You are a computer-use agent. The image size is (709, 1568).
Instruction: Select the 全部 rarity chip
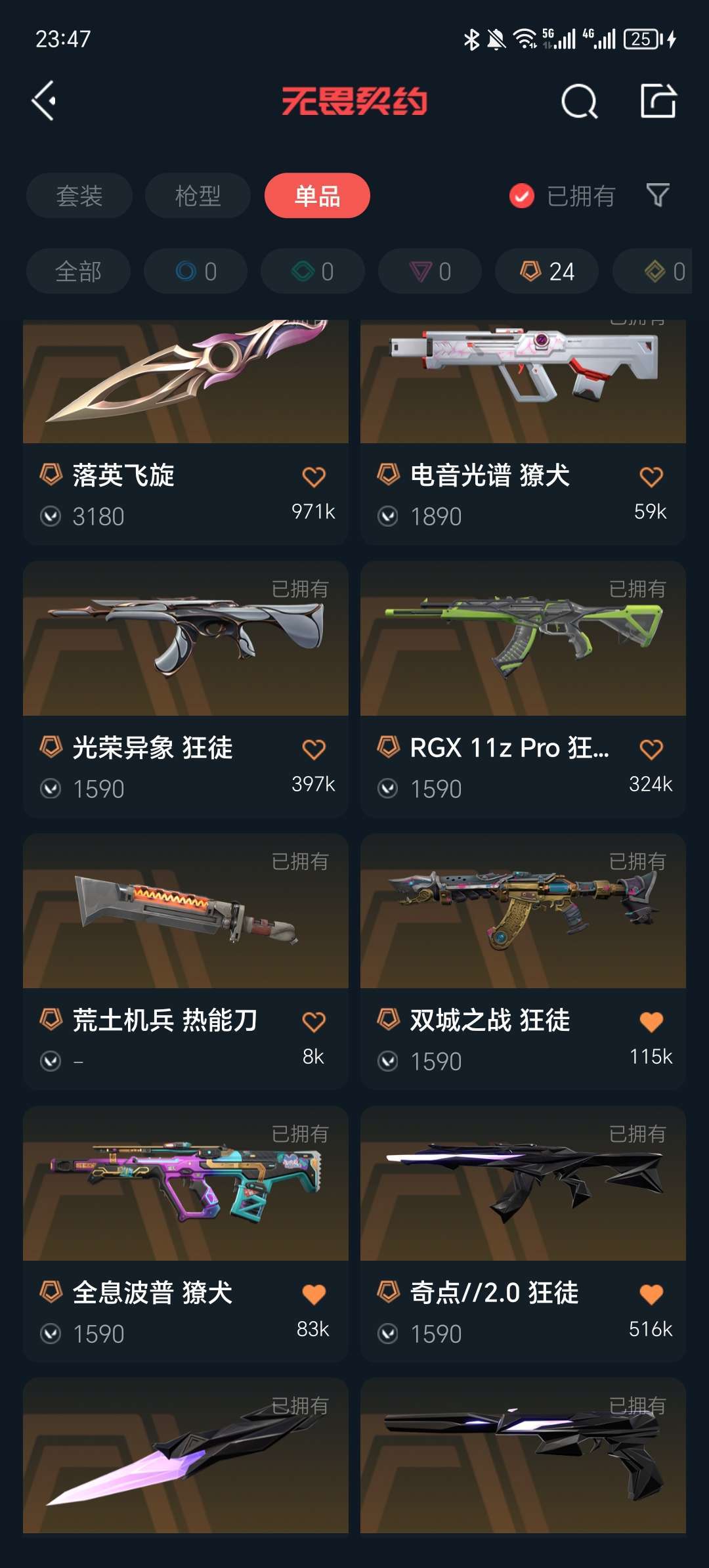[x=78, y=271]
